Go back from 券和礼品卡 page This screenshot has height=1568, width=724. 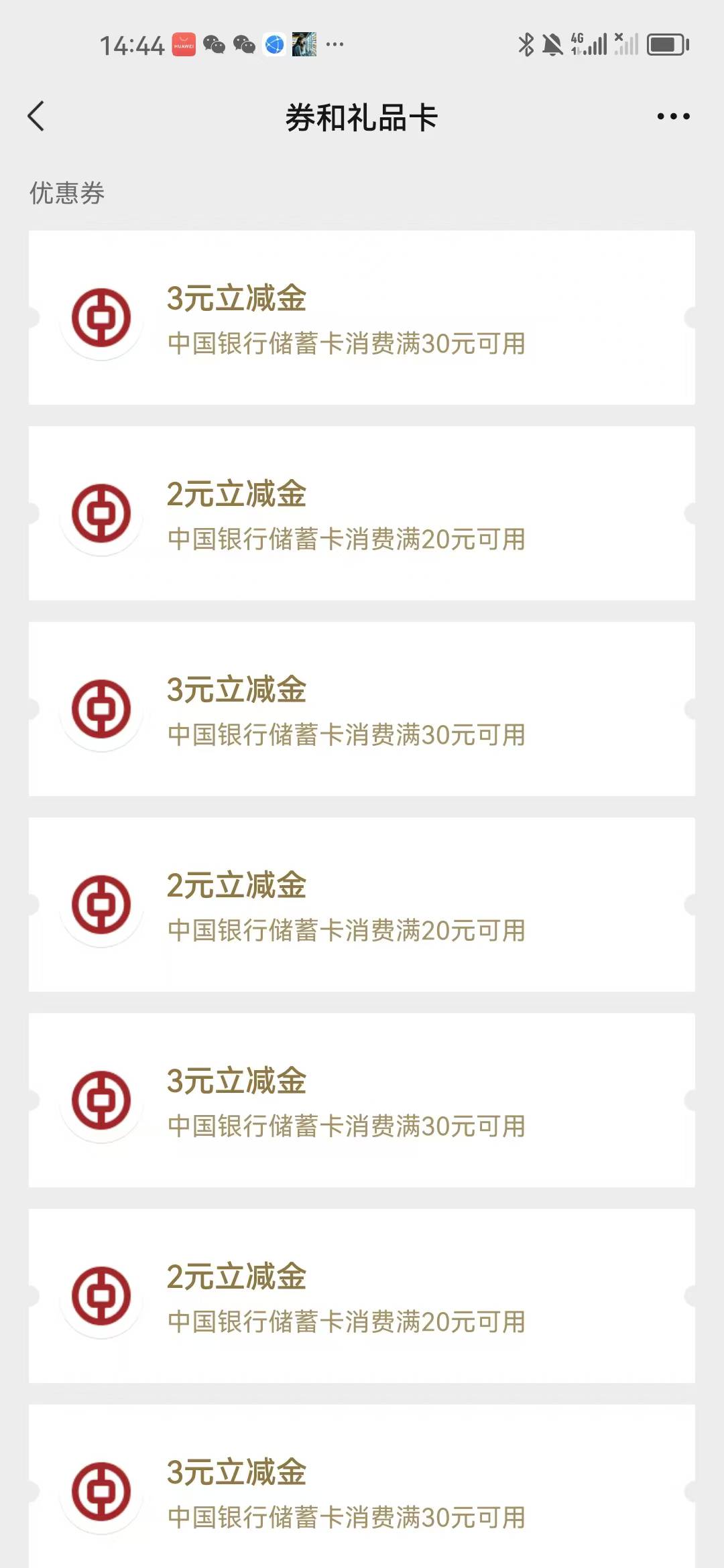tap(36, 117)
